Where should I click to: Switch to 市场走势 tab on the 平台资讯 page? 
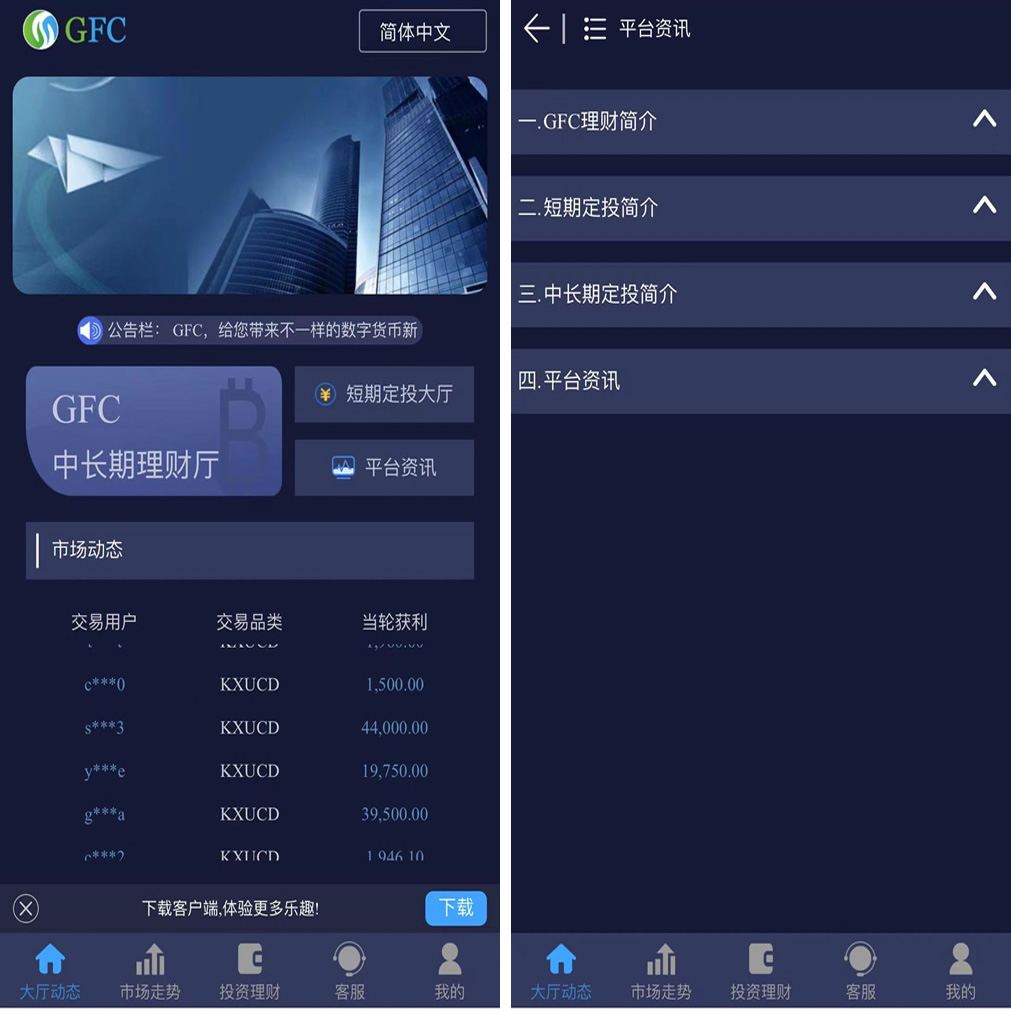(x=660, y=971)
